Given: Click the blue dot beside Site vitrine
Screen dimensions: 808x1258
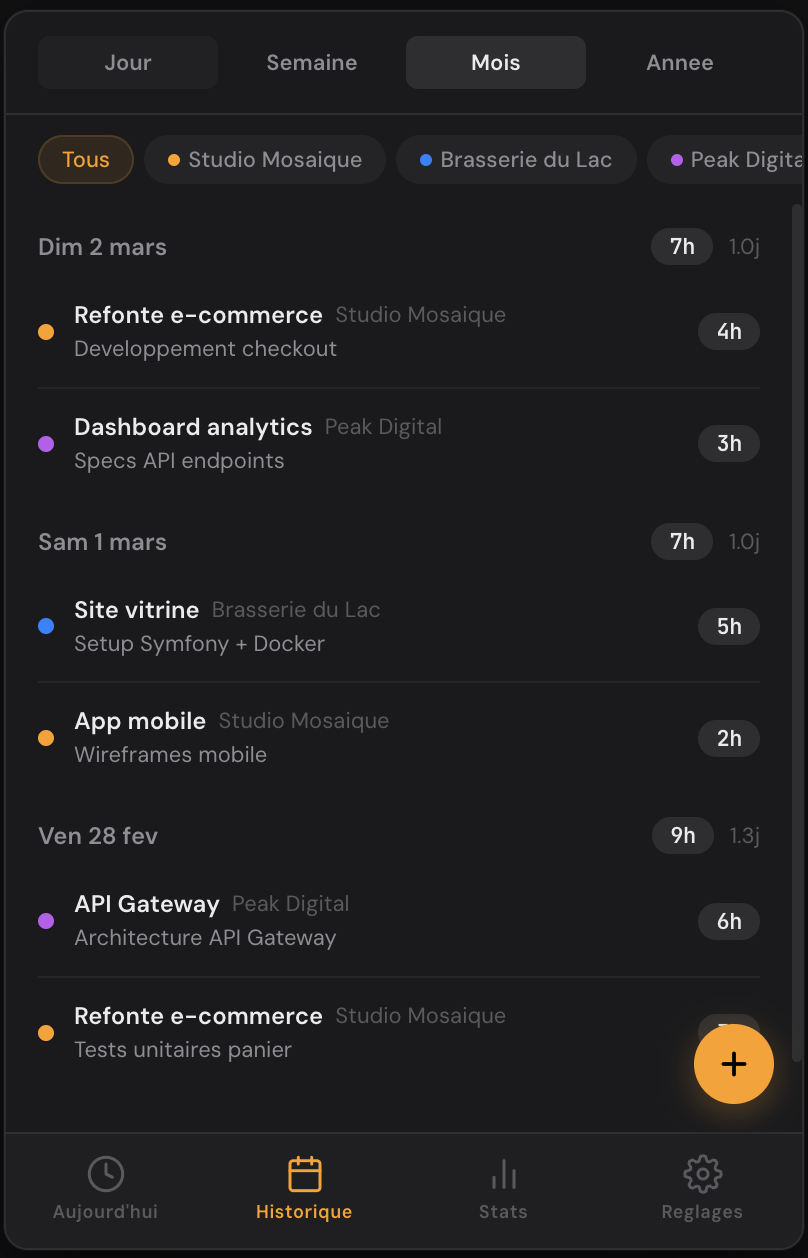Looking at the screenshot, I should tap(45, 626).
